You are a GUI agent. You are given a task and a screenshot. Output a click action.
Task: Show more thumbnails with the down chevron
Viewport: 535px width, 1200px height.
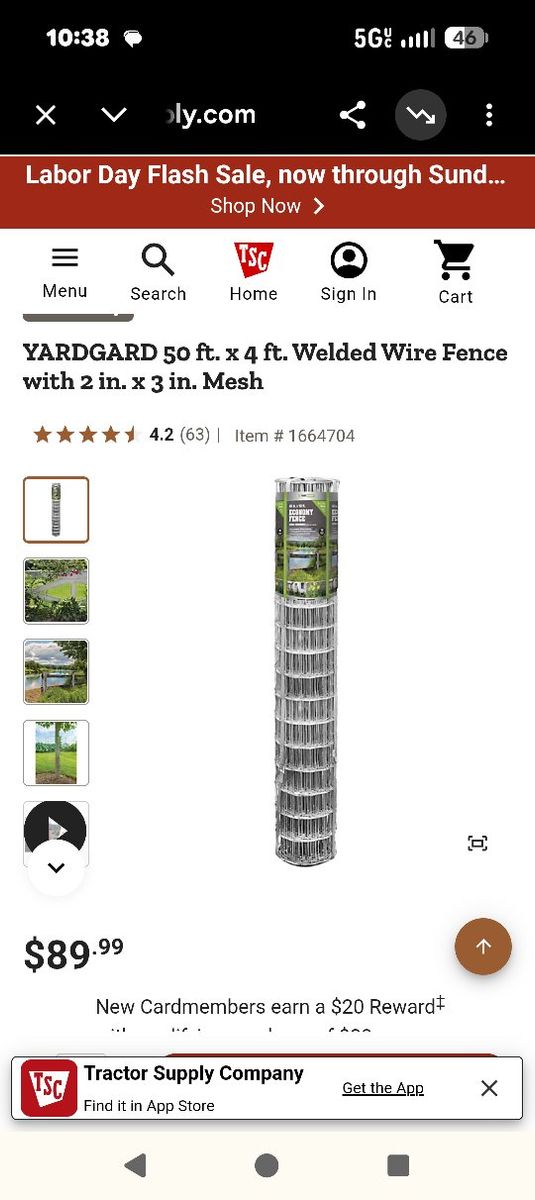(x=56, y=867)
